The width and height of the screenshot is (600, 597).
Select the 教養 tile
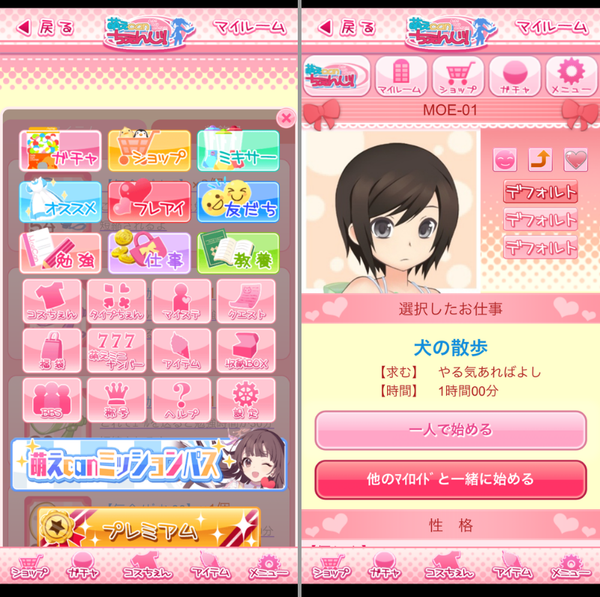pos(238,253)
